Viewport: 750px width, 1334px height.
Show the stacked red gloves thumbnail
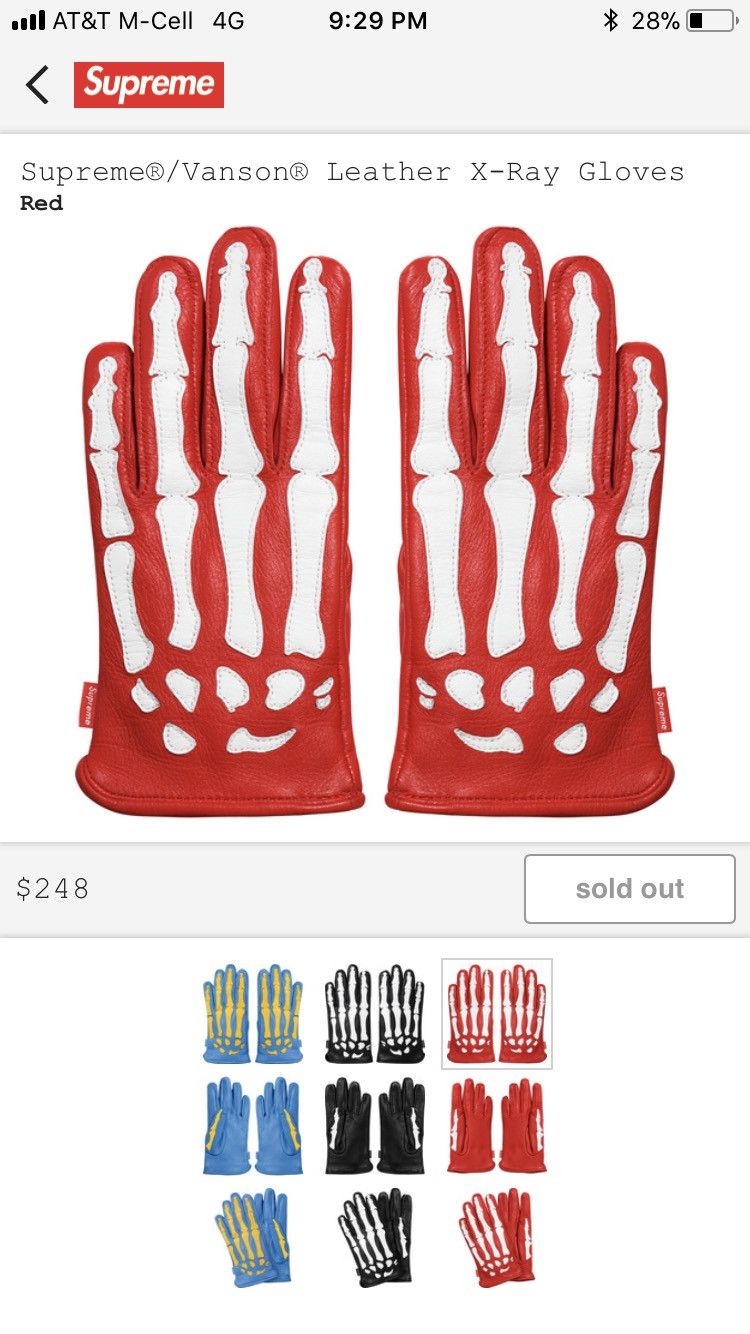497,1236
